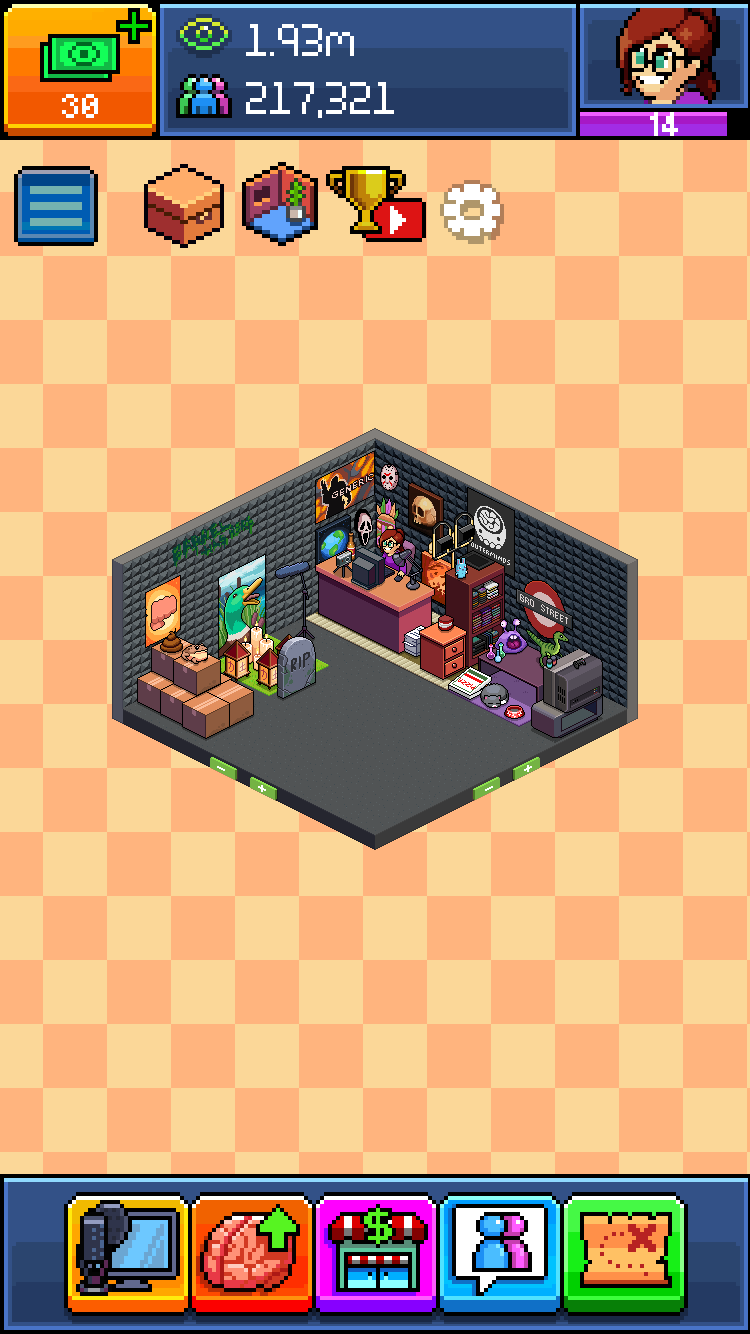This screenshot has height=1334, width=750.
Task: Open the trophy video rewards
Action: (x=375, y=203)
